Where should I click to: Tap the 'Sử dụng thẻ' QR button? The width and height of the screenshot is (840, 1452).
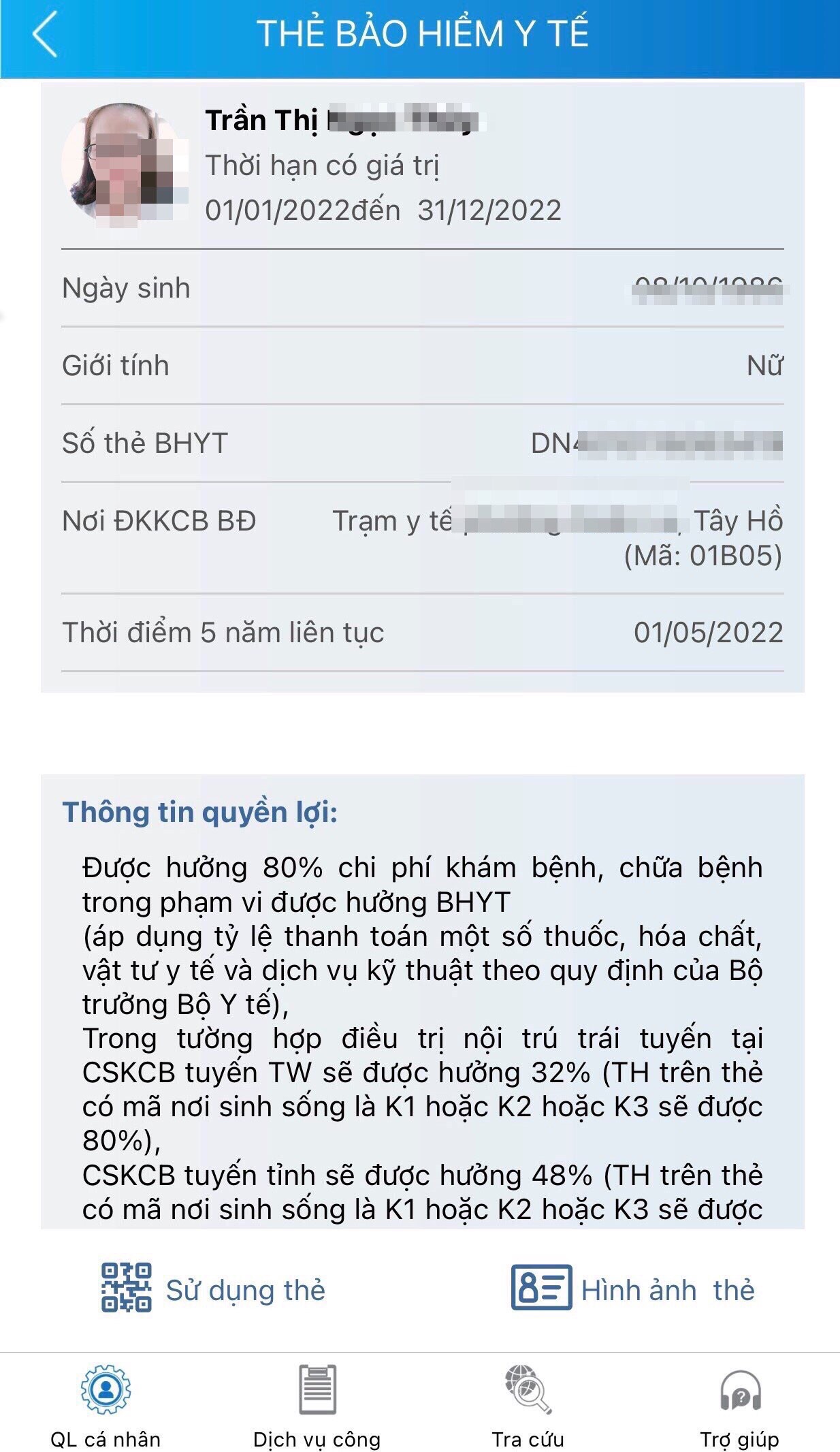tap(214, 1289)
